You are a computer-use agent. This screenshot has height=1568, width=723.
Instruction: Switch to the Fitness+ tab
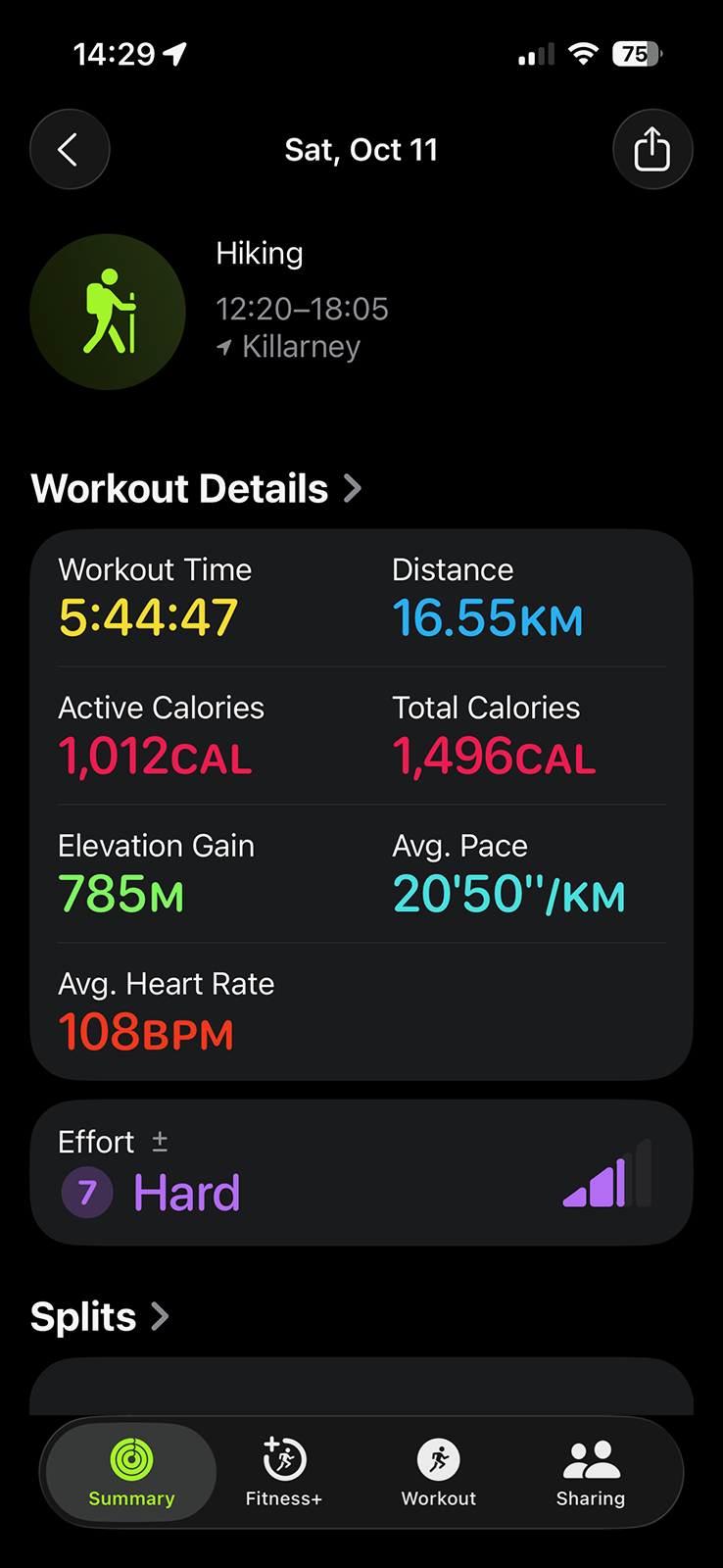point(284,1473)
